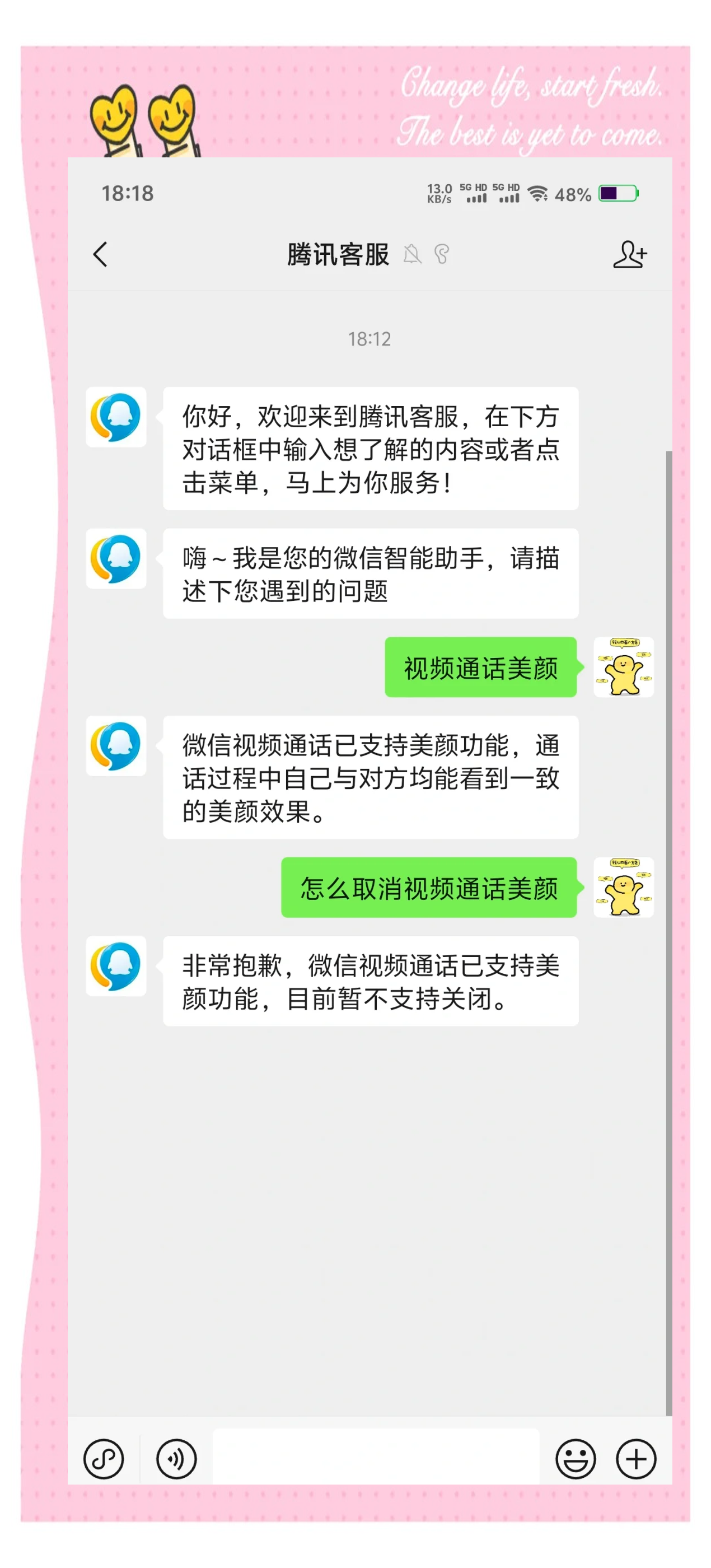Open the chat info profile icon
The height and width of the screenshot is (1568, 711).
[629, 254]
